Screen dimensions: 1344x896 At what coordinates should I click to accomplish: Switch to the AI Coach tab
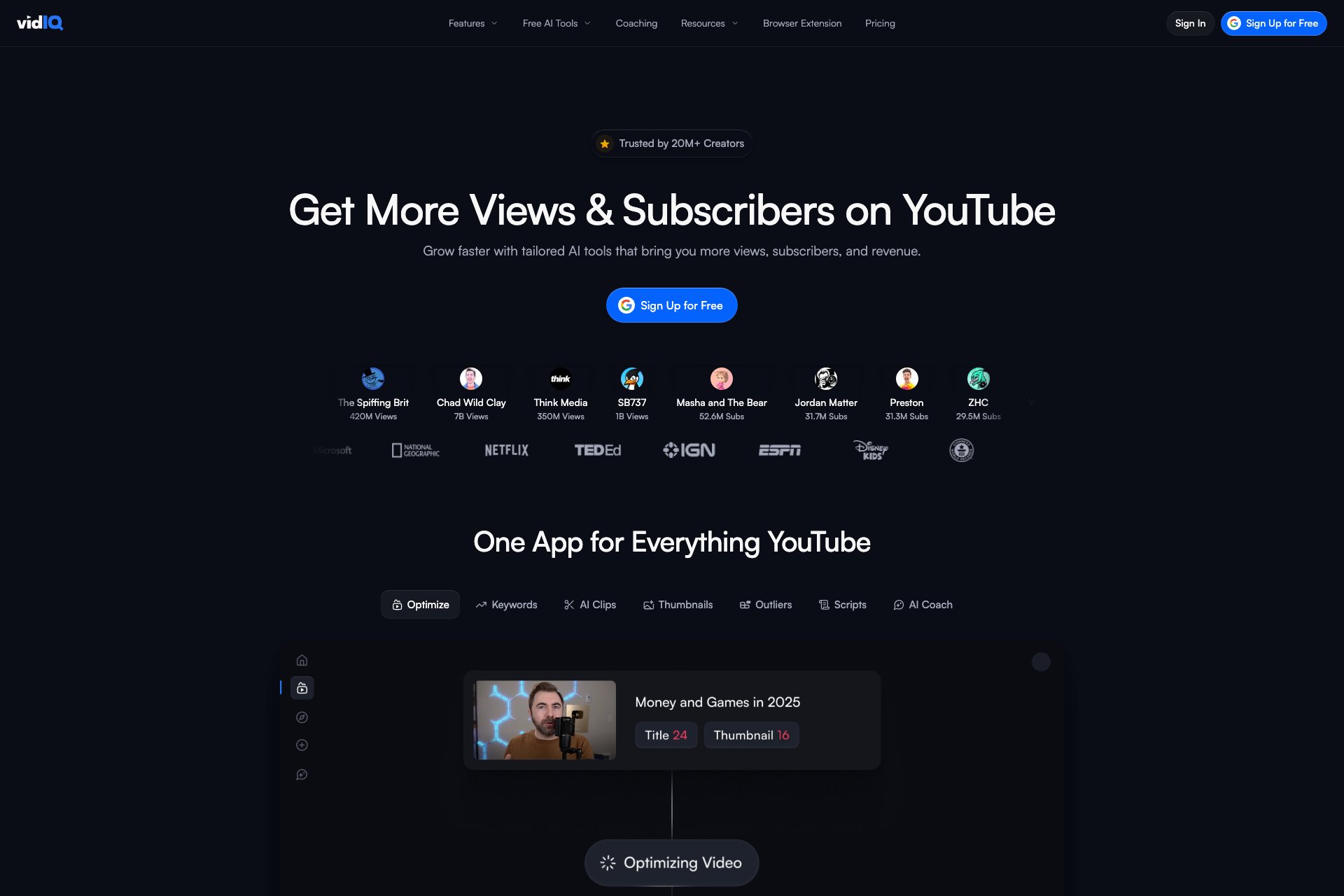coord(923,605)
